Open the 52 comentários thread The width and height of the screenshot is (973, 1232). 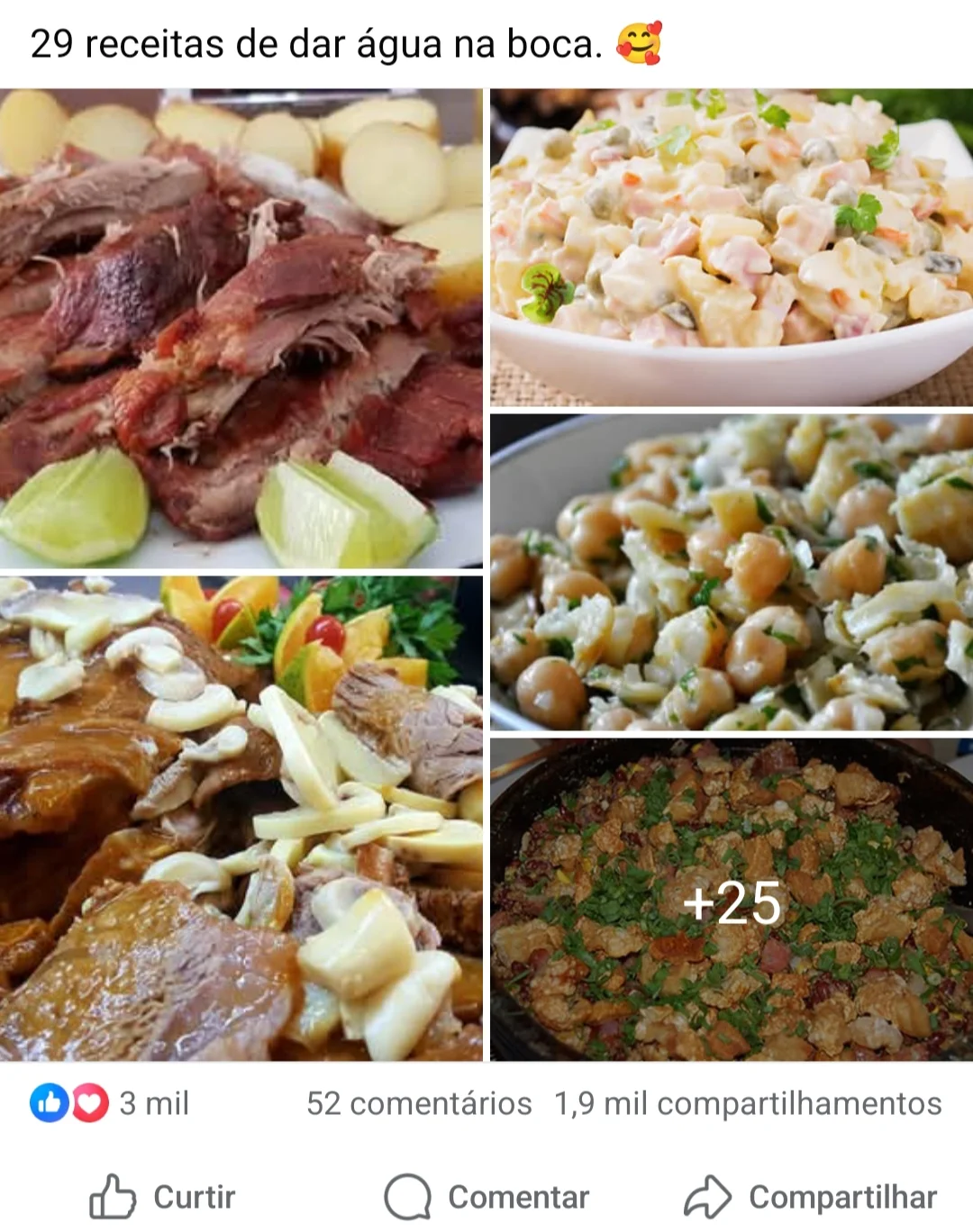click(419, 1103)
